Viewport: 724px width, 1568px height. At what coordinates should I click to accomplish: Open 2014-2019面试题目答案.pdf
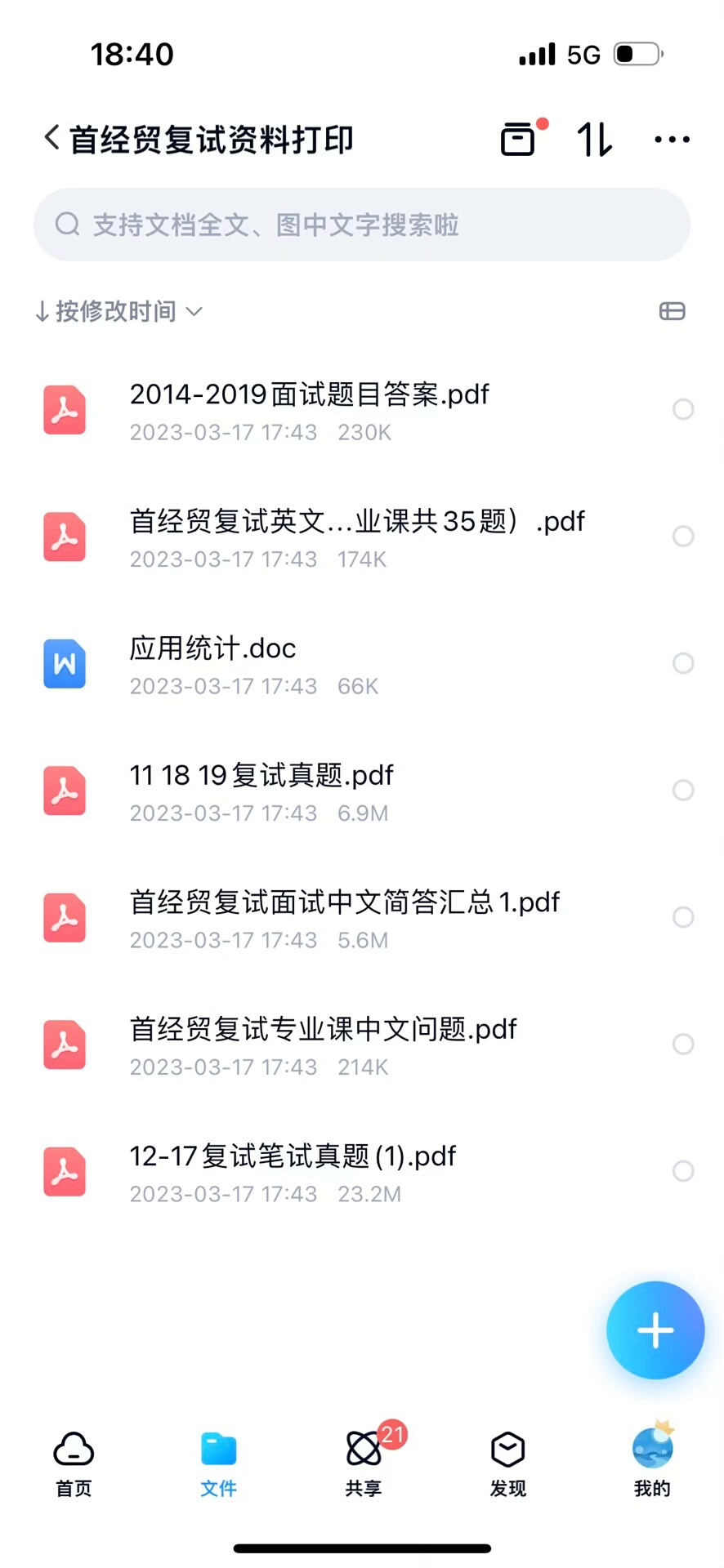[x=309, y=395]
